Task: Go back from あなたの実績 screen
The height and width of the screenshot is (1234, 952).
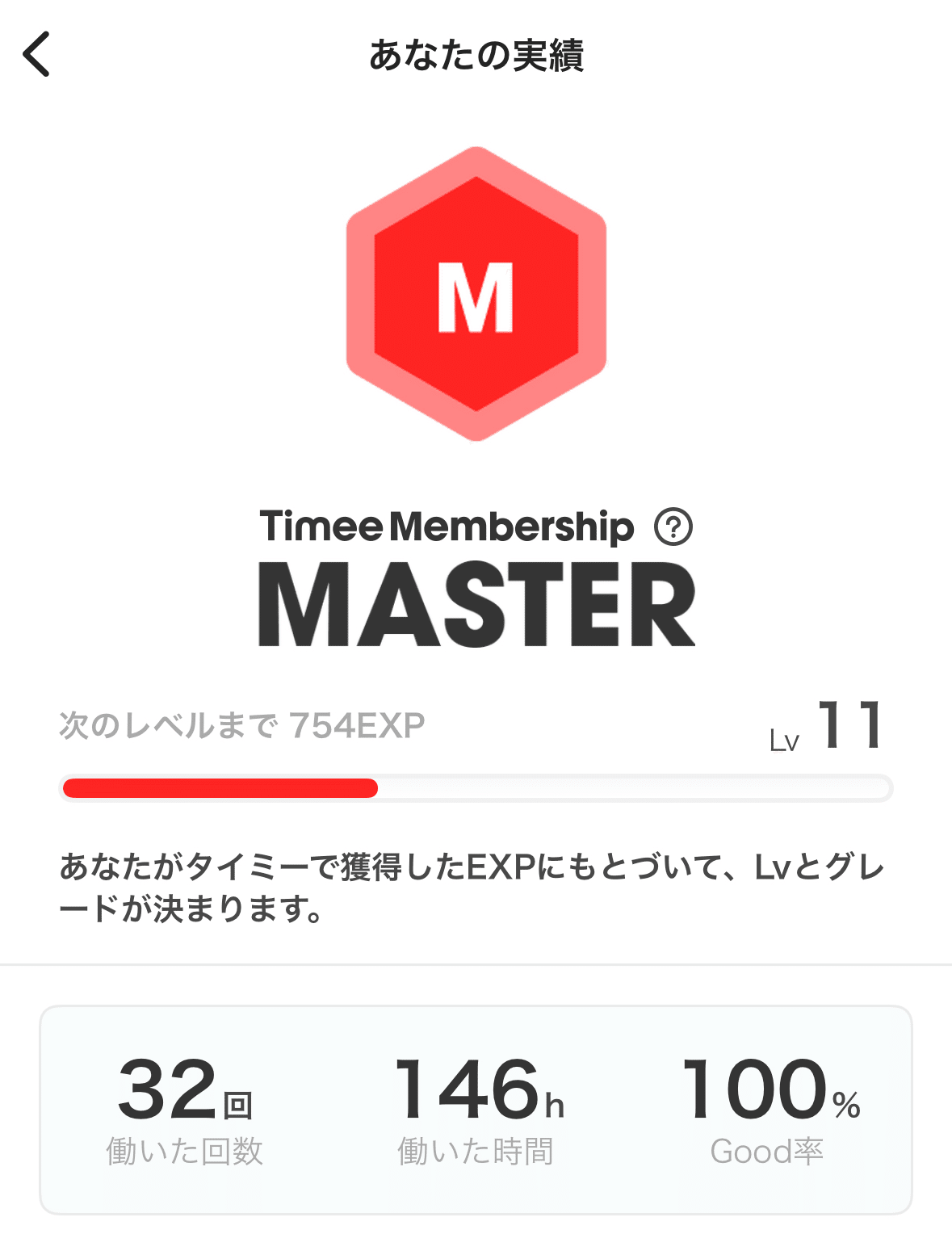Action: tap(37, 54)
